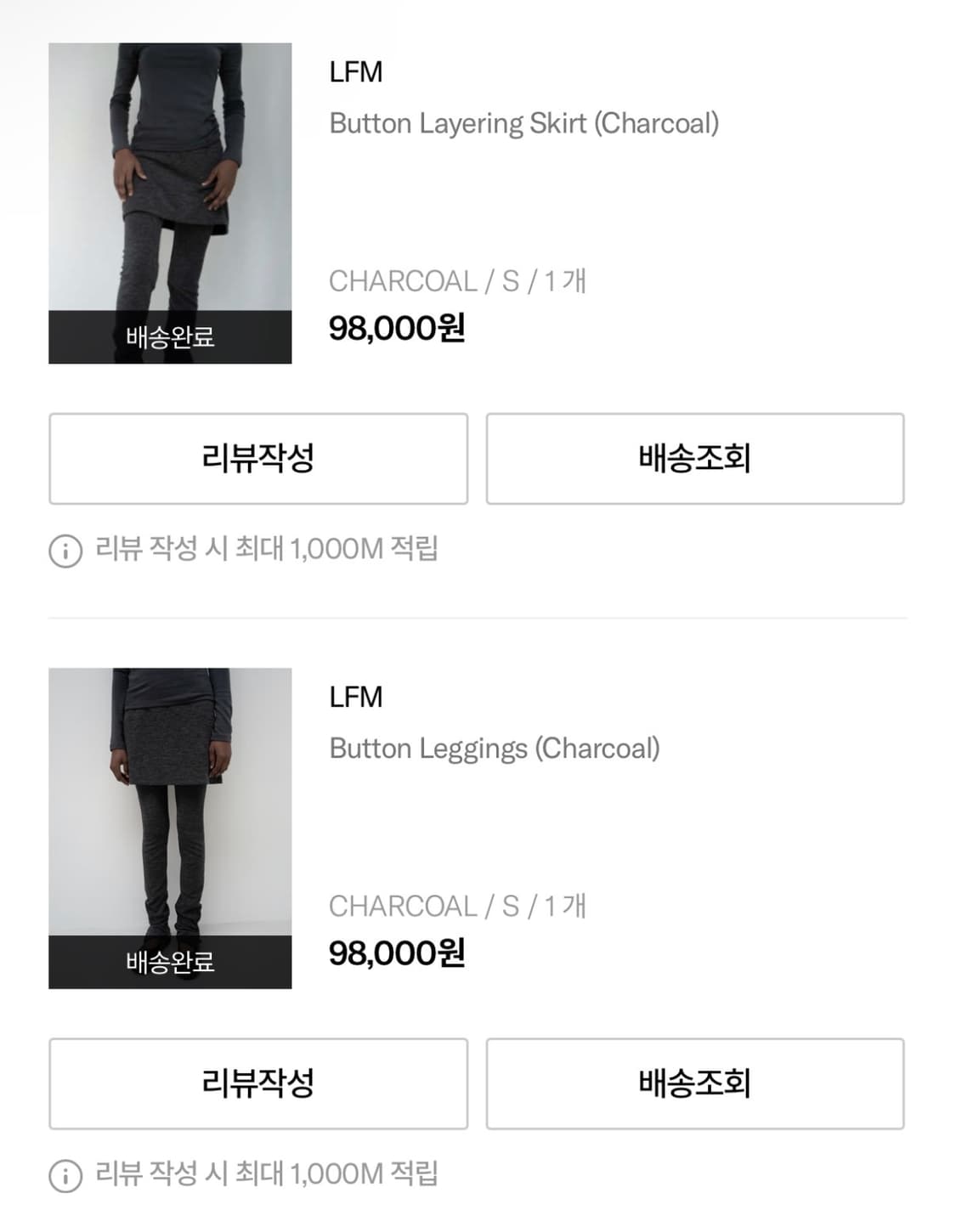Click the 98,000원 price of the leggings

(x=395, y=953)
